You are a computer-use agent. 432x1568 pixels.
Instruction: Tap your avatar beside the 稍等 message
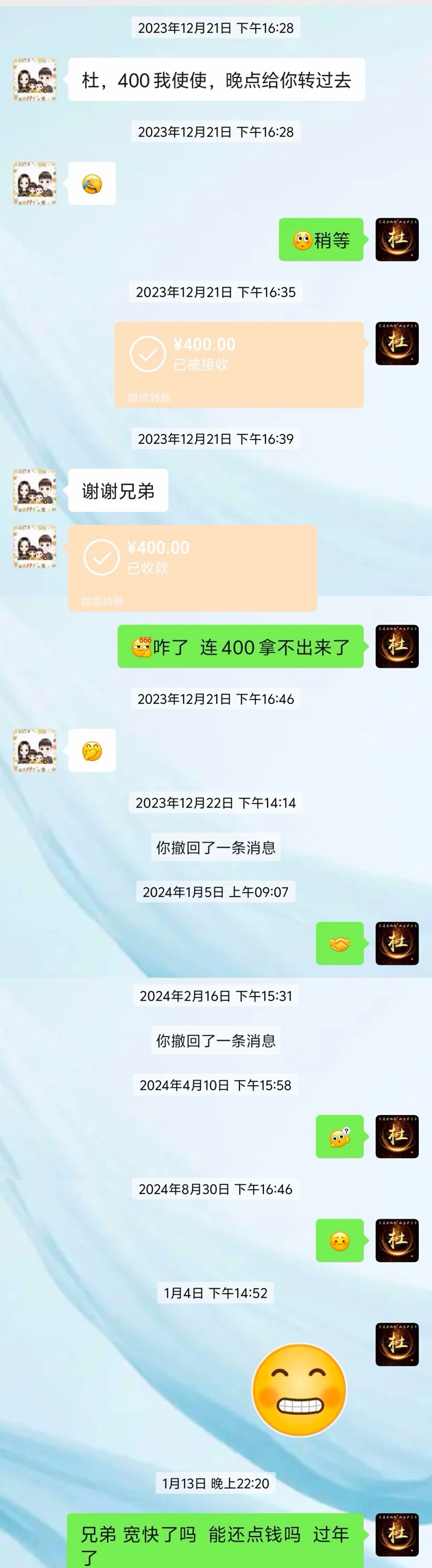pyautogui.click(x=397, y=239)
